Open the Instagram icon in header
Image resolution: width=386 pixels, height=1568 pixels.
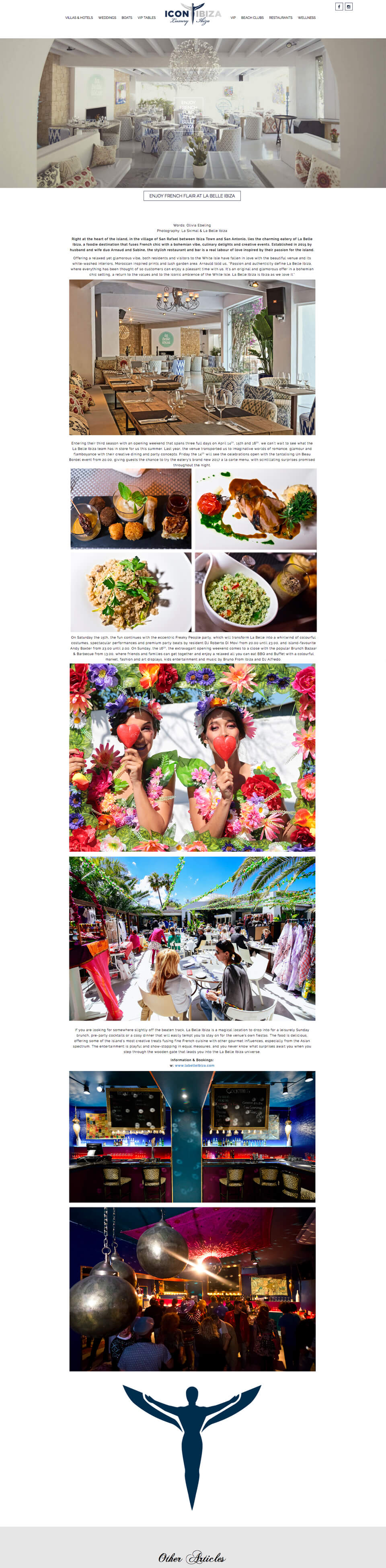point(349,7)
